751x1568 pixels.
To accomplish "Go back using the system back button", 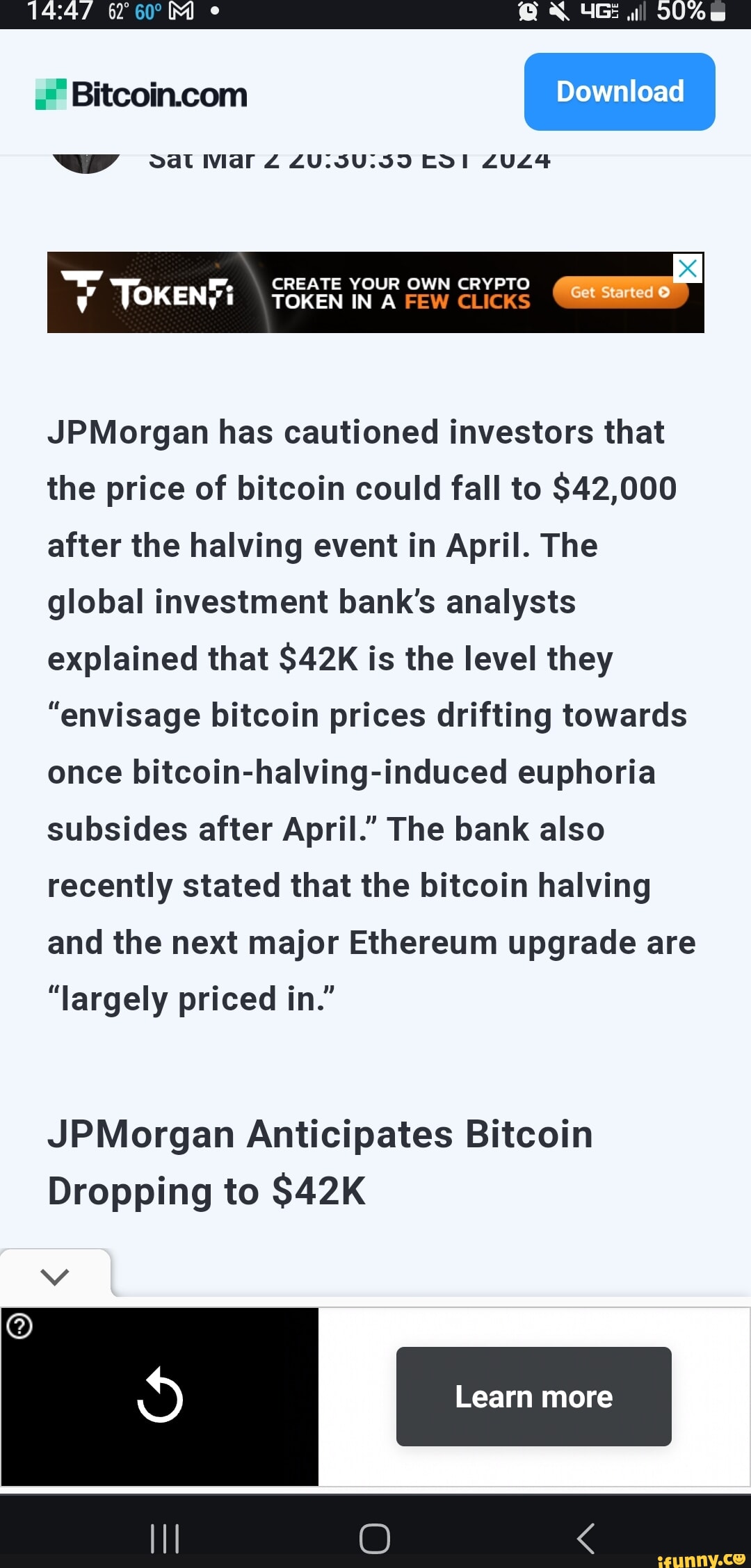I will 586,1538.
